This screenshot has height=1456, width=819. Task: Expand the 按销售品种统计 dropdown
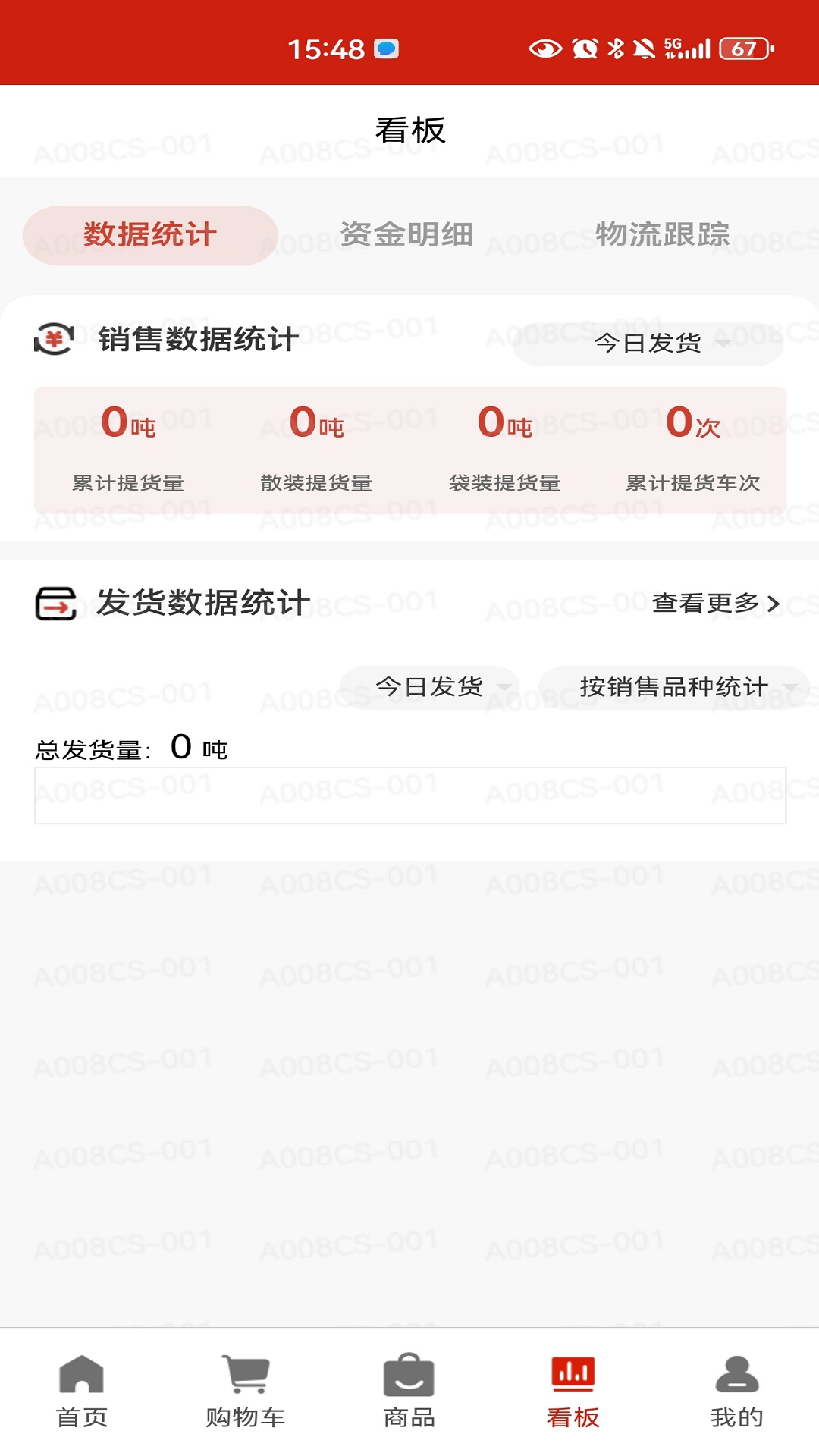673,687
